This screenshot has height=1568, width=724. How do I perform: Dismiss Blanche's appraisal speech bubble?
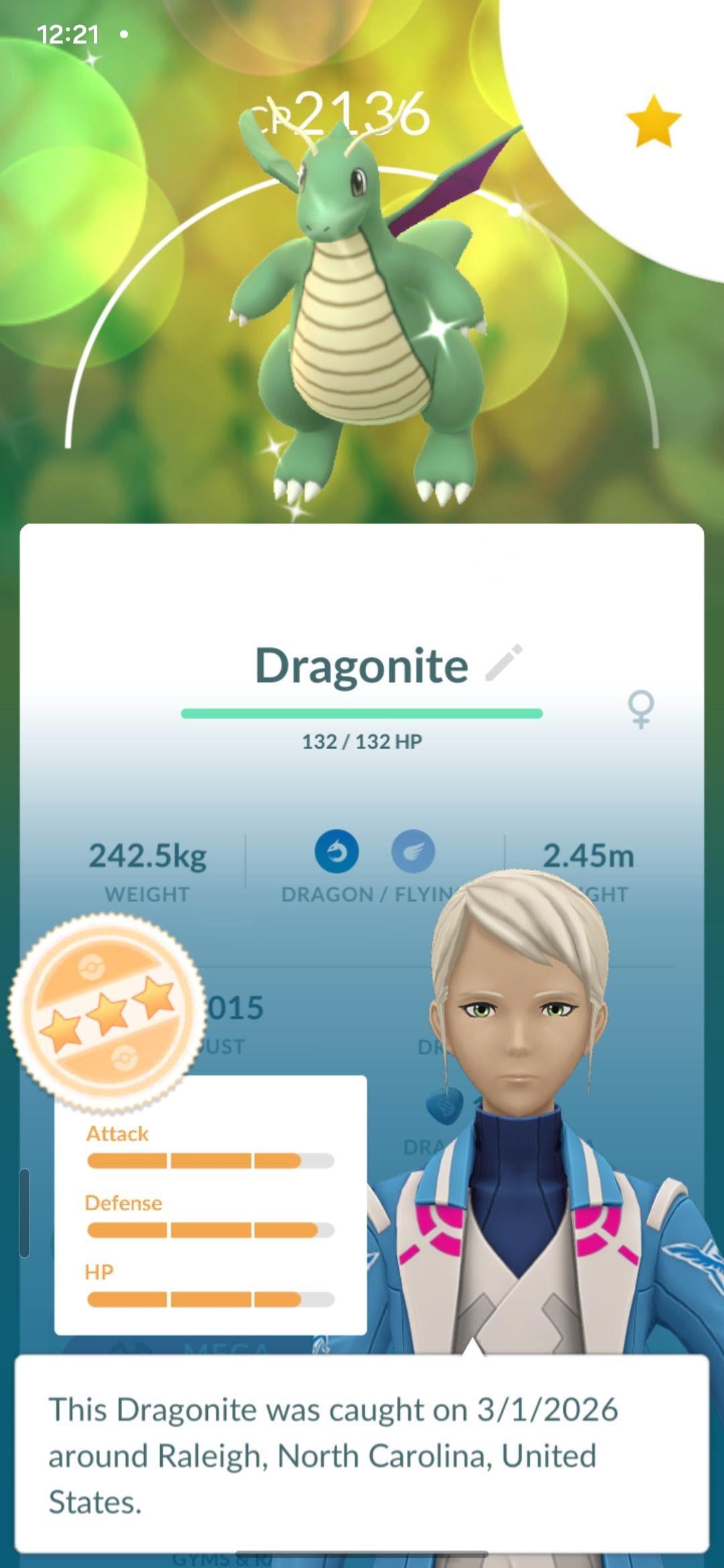pos(362,1455)
